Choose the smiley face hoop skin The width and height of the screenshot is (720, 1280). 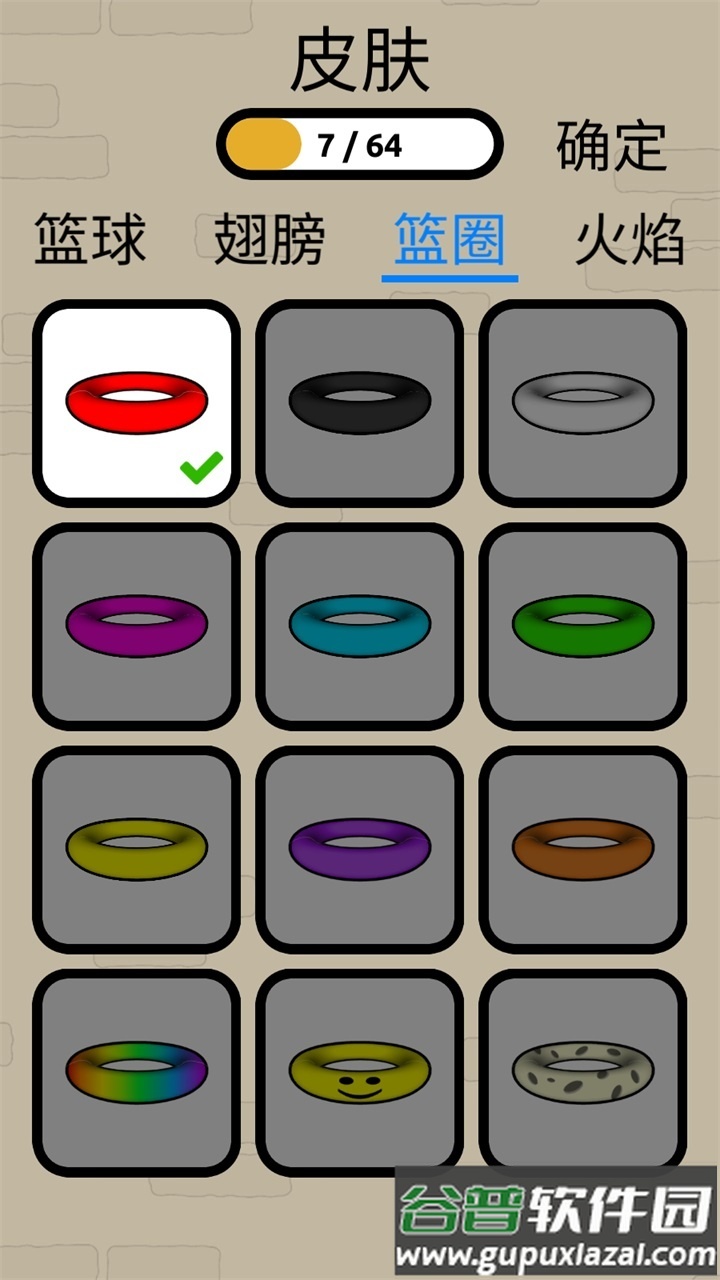pos(360,1072)
